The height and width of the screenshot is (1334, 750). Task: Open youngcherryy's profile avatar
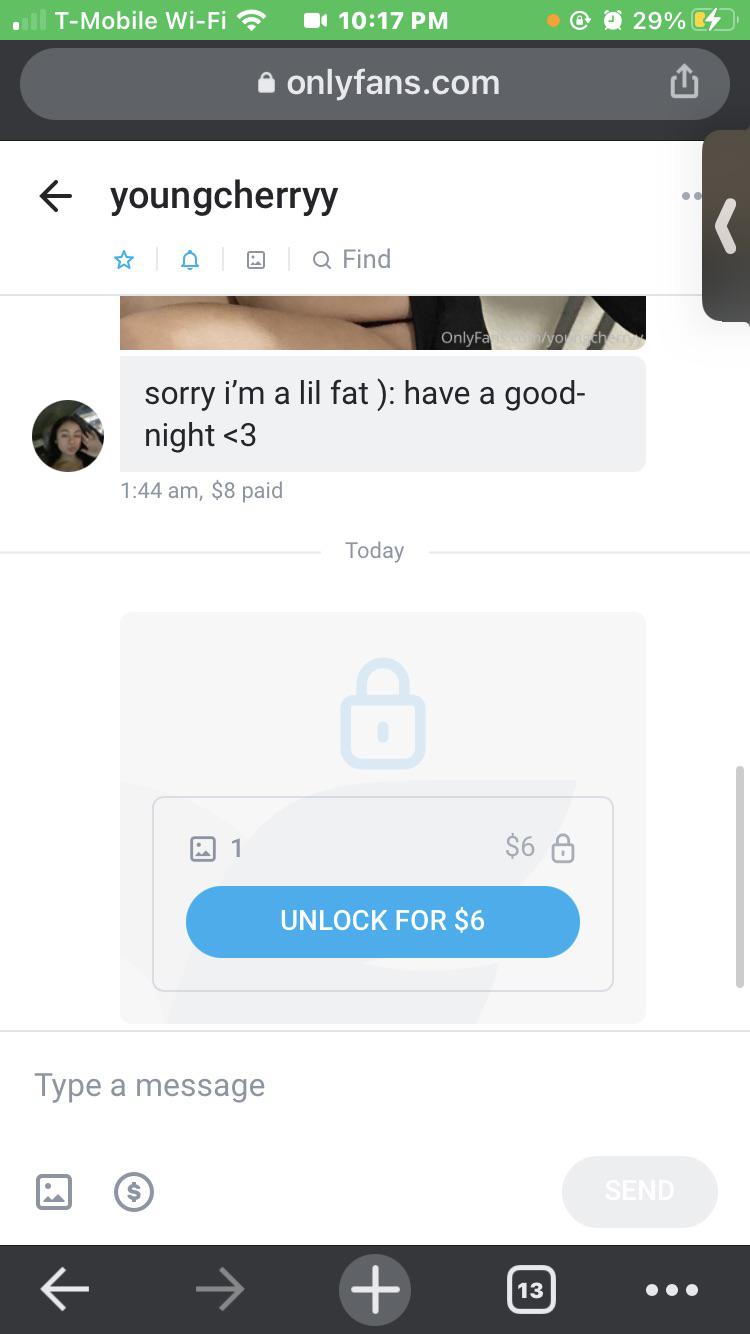(x=68, y=436)
